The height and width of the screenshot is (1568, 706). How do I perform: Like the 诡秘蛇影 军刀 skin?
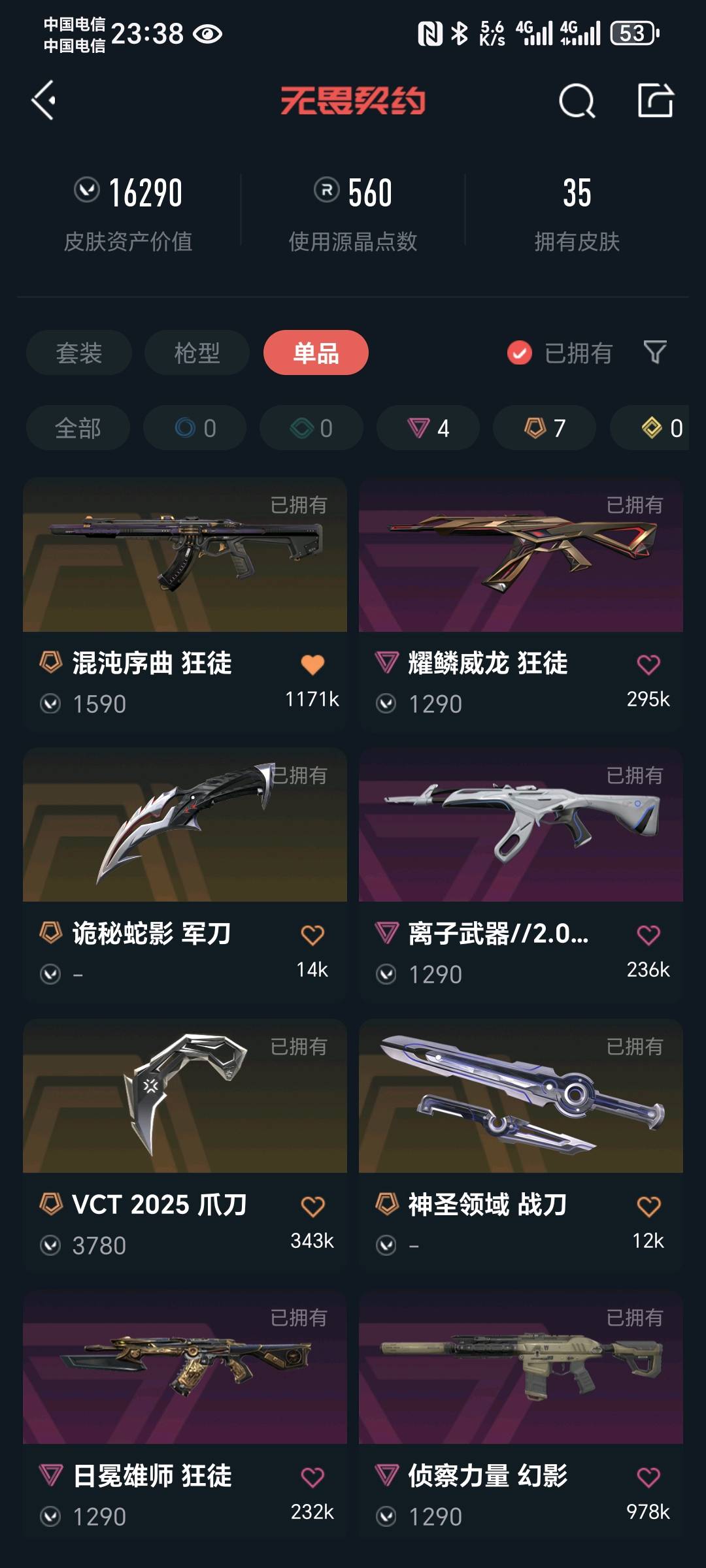(312, 935)
